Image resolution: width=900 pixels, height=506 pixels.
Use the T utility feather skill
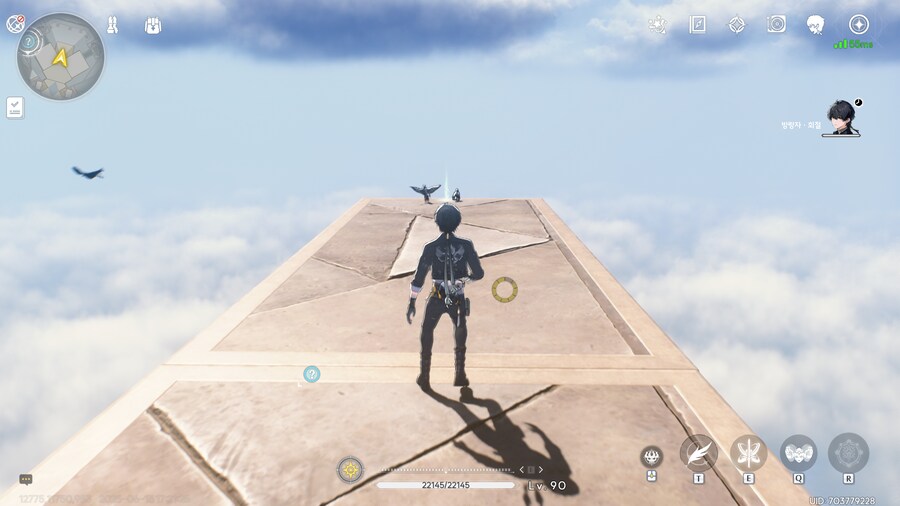tap(698, 453)
